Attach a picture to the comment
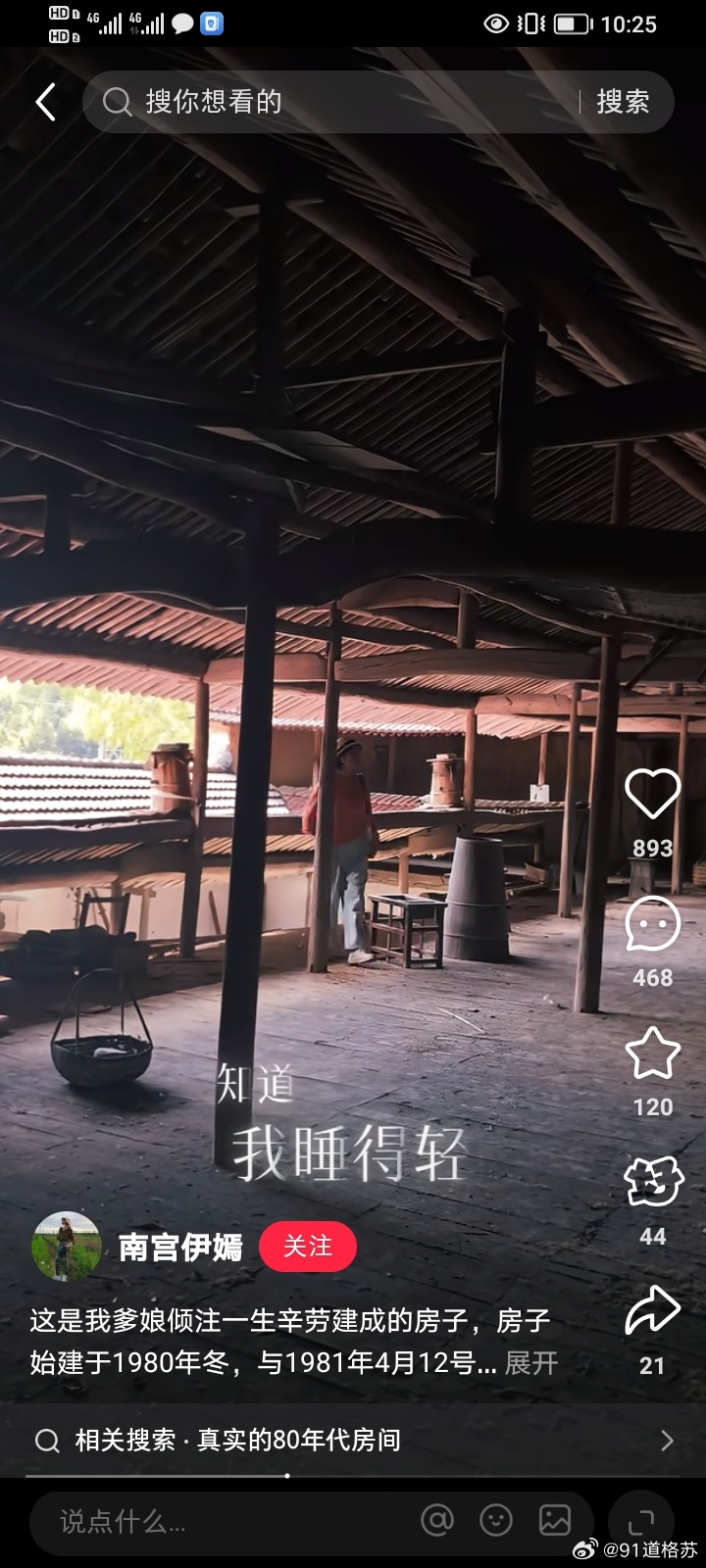 [x=554, y=1520]
